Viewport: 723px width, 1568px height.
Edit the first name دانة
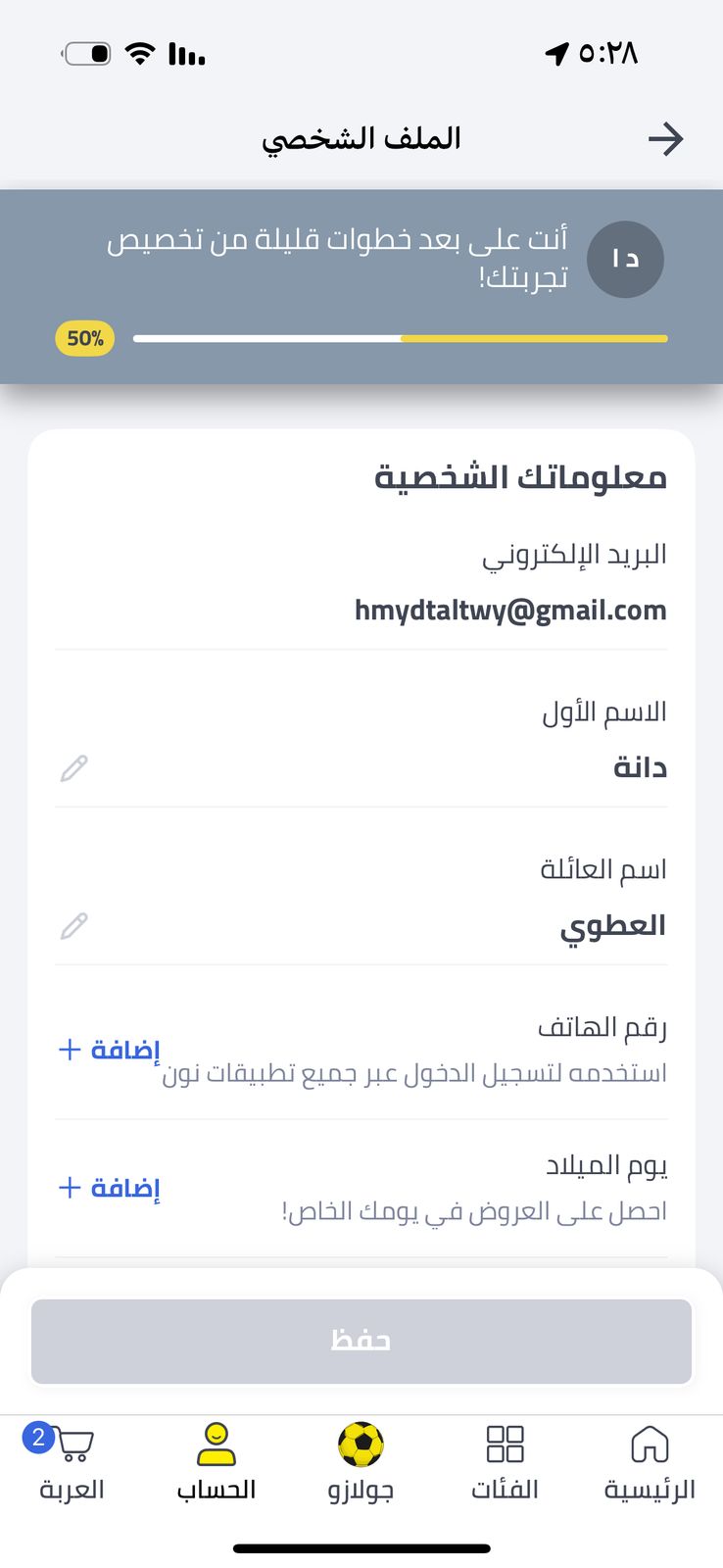(x=74, y=768)
